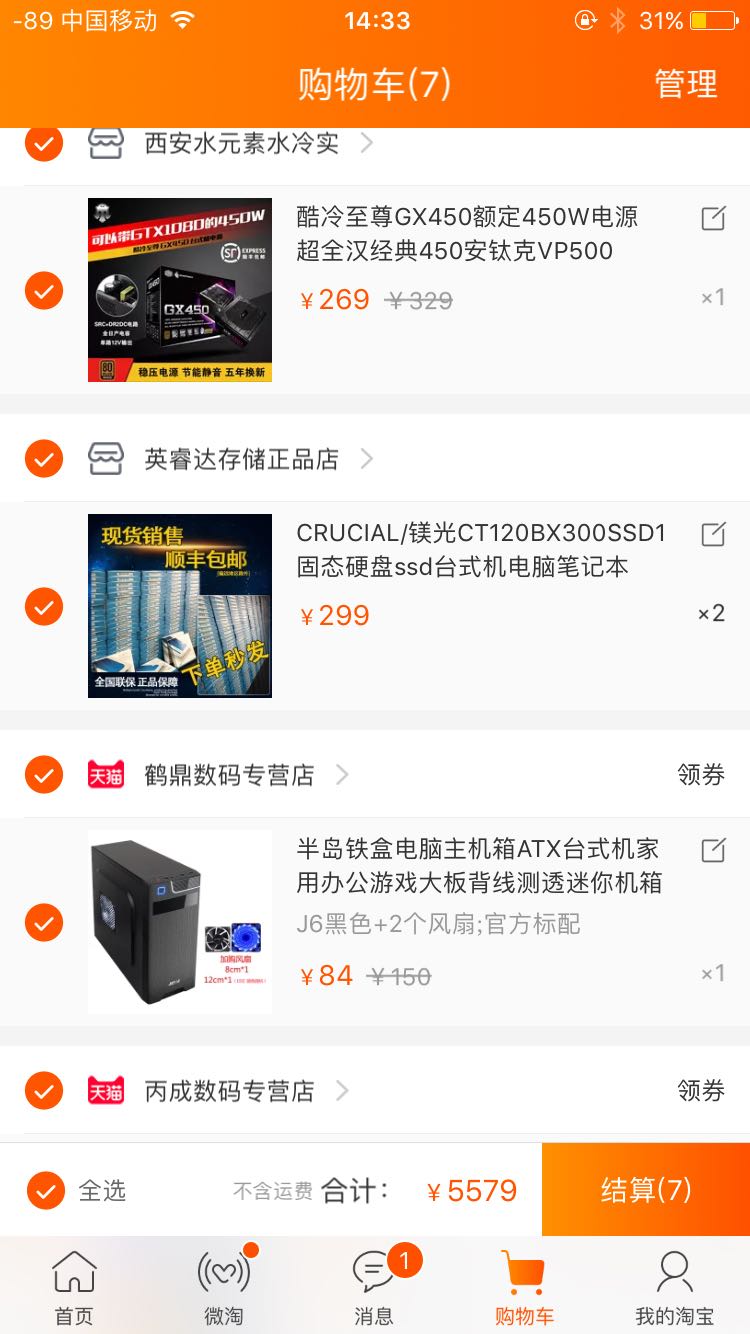The height and width of the screenshot is (1334, 750).
Task: Deselect all items from 英睿达存储正品店
Action: (44, 459)
